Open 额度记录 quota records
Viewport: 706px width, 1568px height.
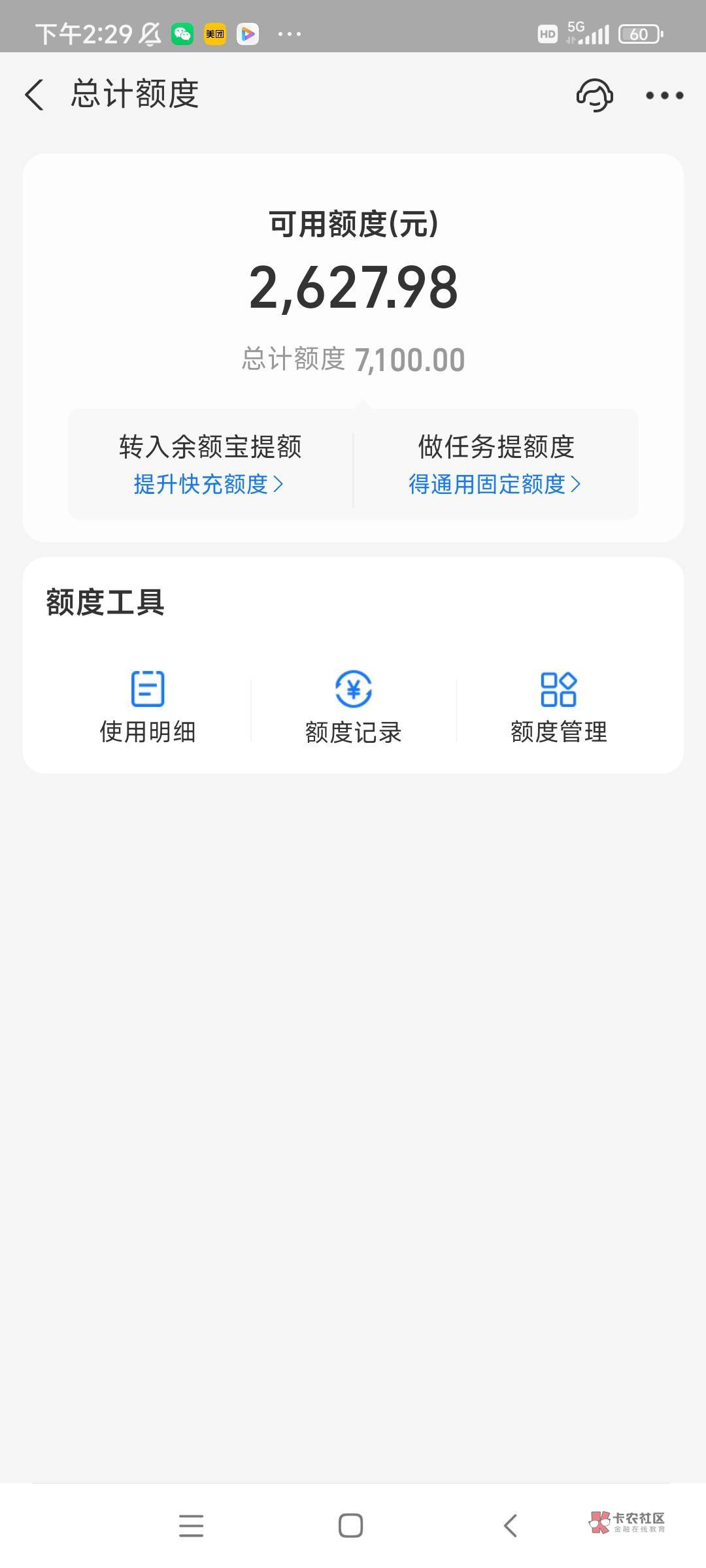pos(353,706)
